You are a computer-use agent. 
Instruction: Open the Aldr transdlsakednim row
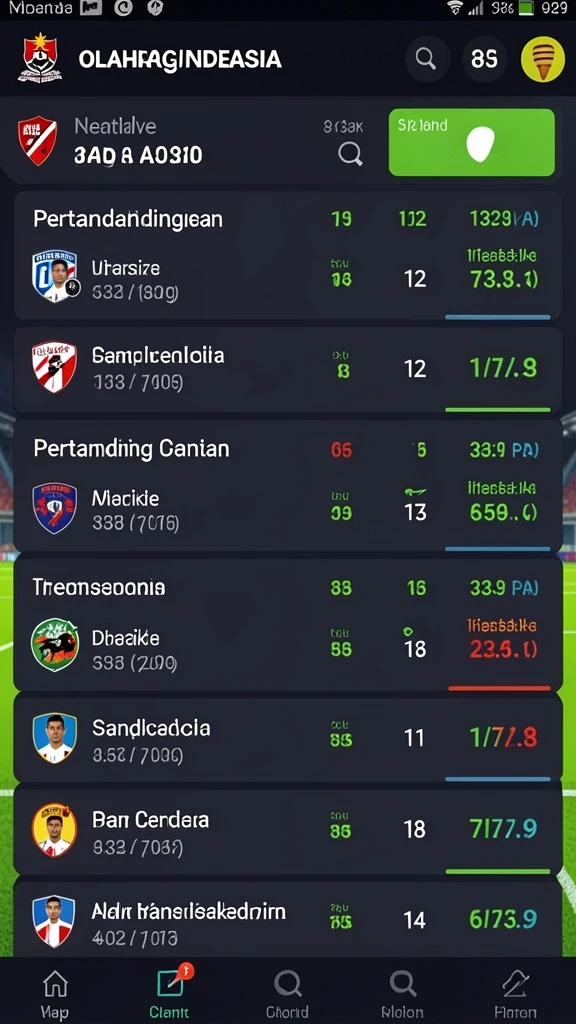coord(288,920)
